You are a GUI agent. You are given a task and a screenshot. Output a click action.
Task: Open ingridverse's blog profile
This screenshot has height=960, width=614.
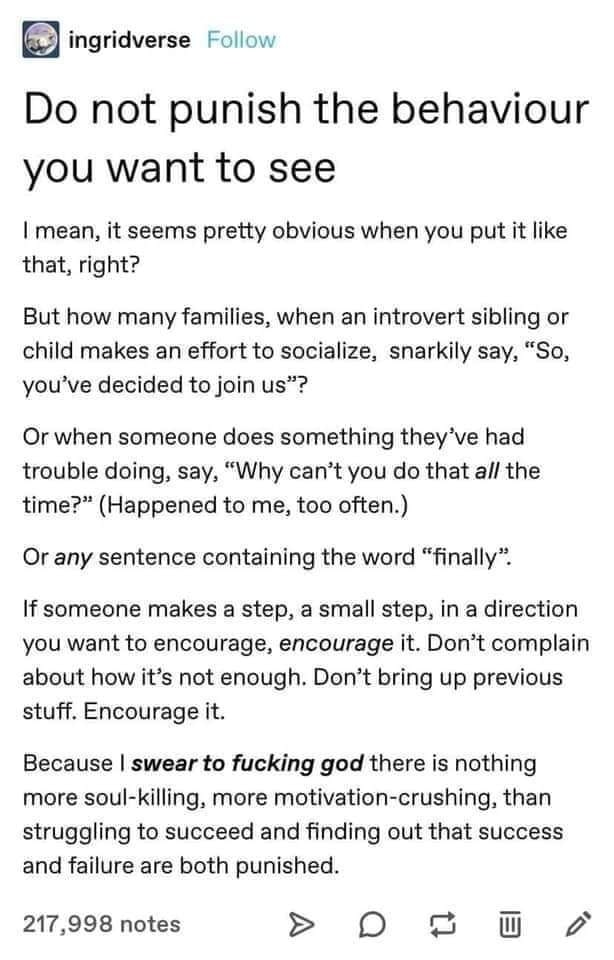(x=129, y=40)
